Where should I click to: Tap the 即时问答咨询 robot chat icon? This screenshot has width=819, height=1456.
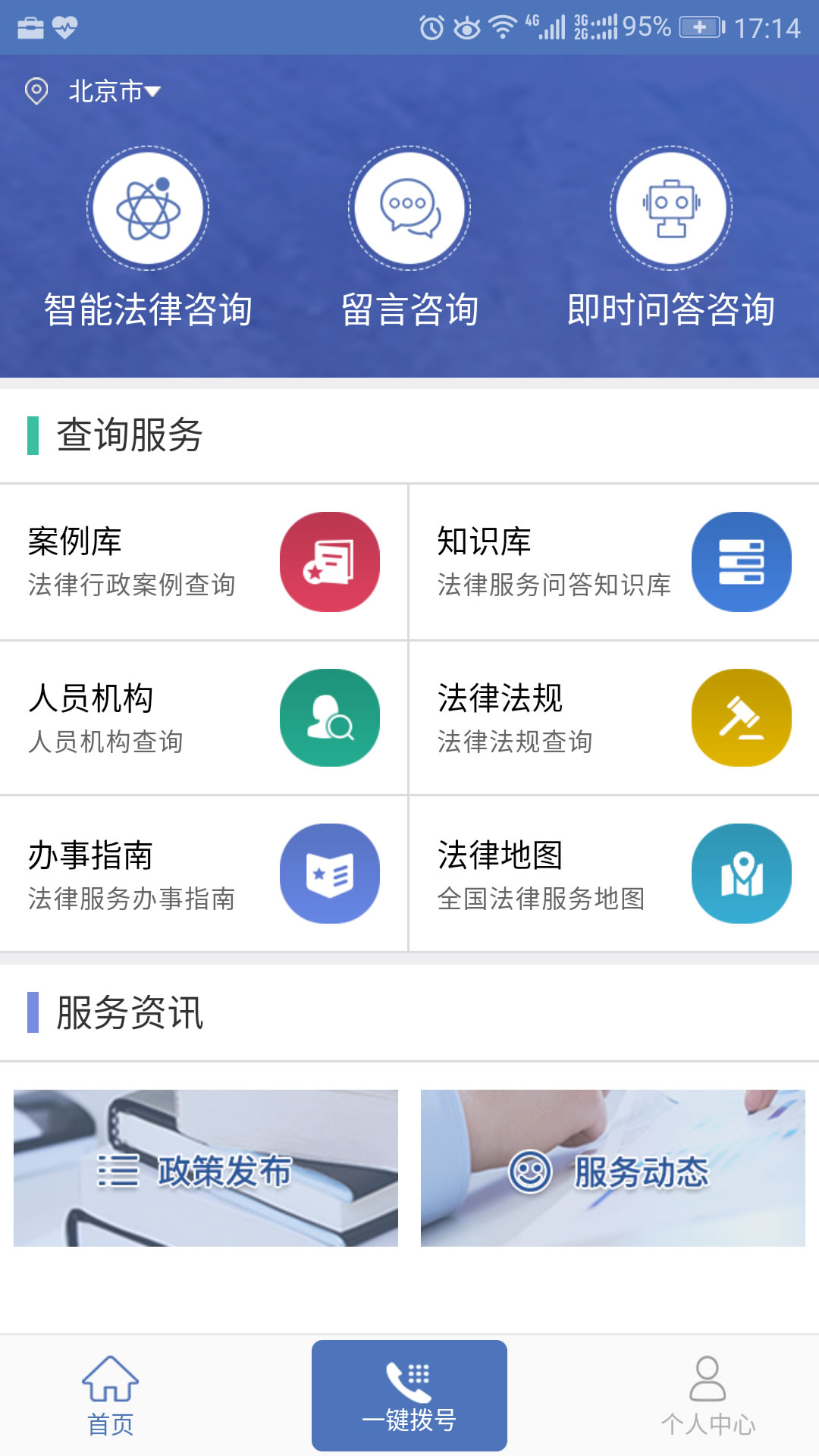click(670, 210)
